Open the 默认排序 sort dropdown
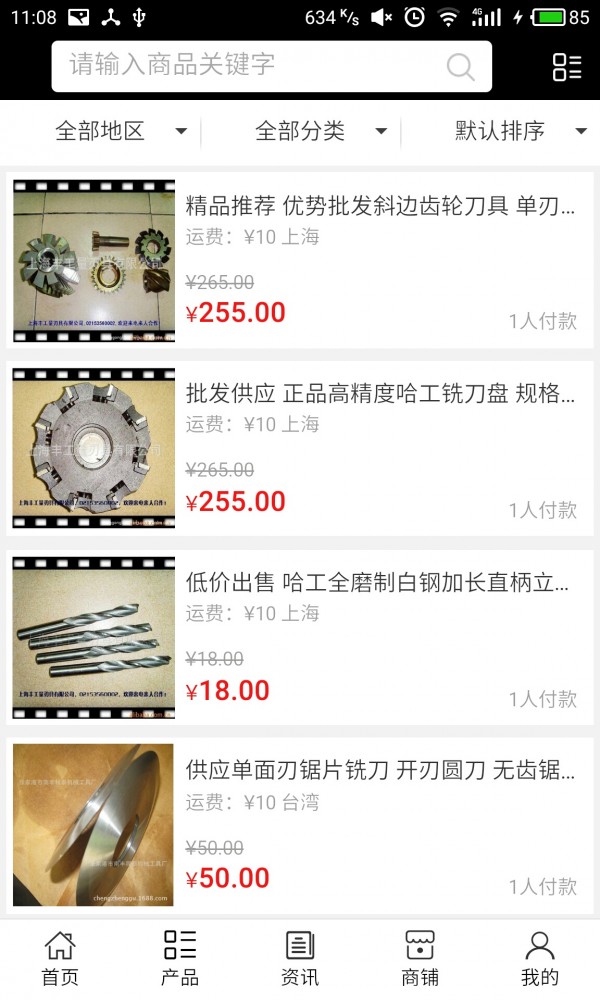The image size is (600, 1000). (520, 131)
